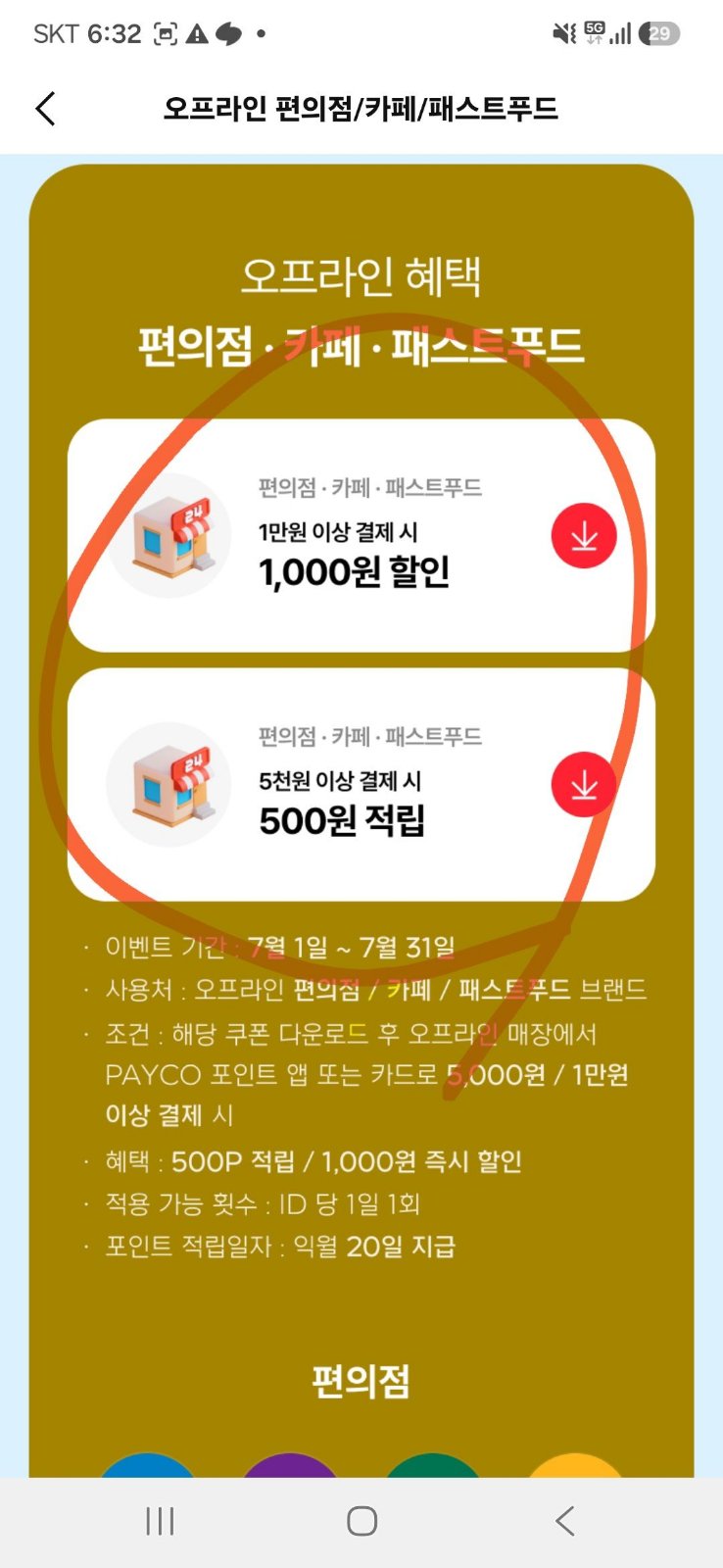
Task: Tap the system home button
Action: [361, 1521]
